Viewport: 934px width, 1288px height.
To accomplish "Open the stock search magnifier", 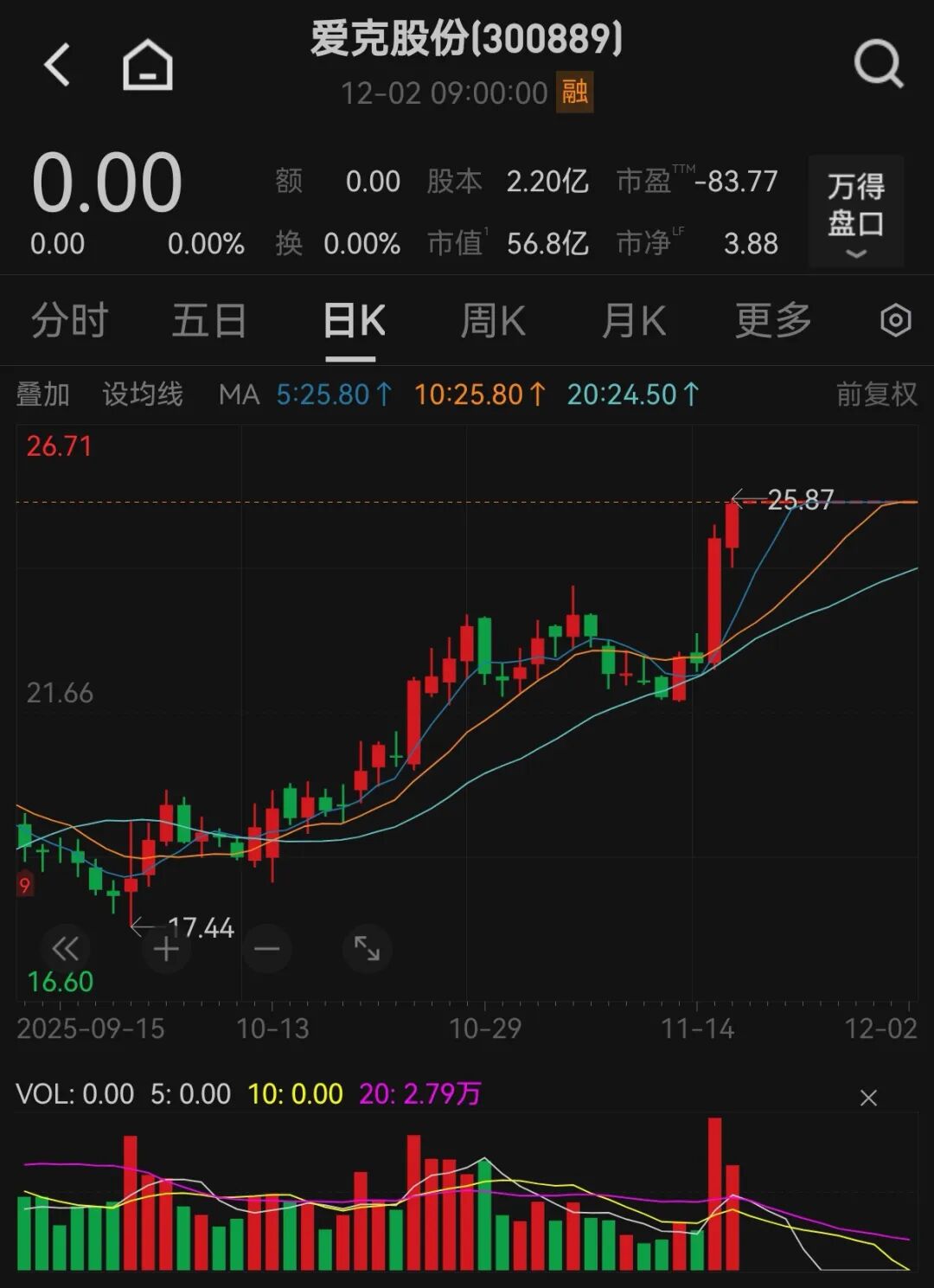I will click(878, 65).
